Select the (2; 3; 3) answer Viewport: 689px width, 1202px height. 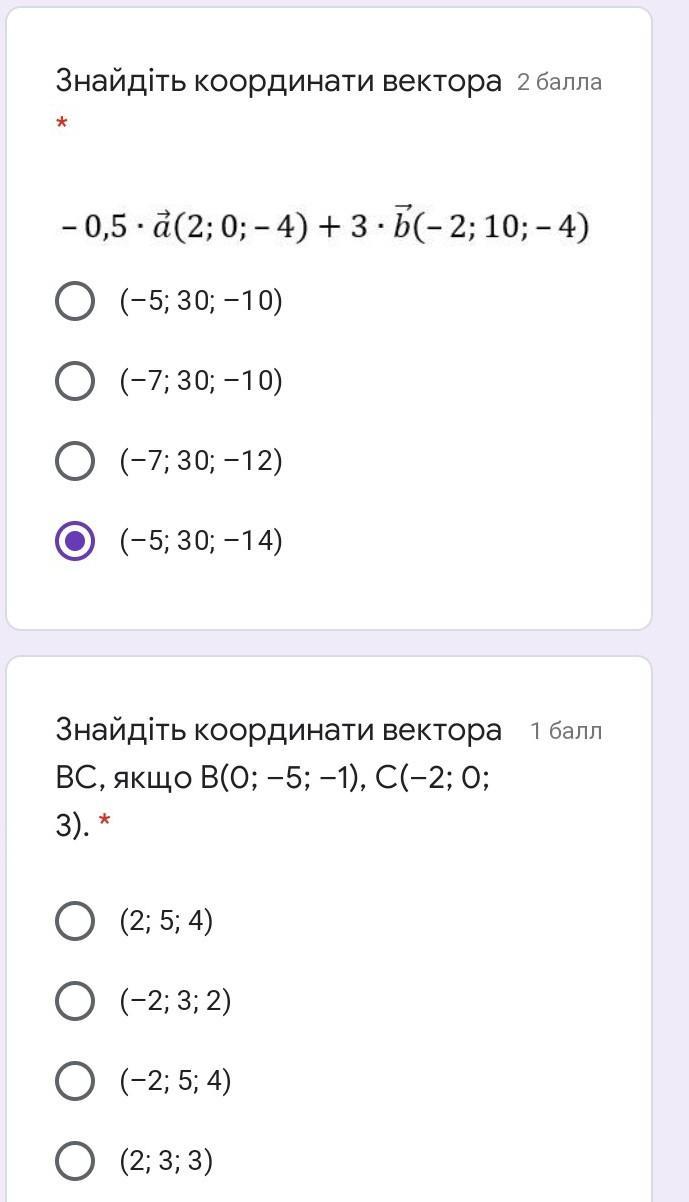click(75, 1161)
